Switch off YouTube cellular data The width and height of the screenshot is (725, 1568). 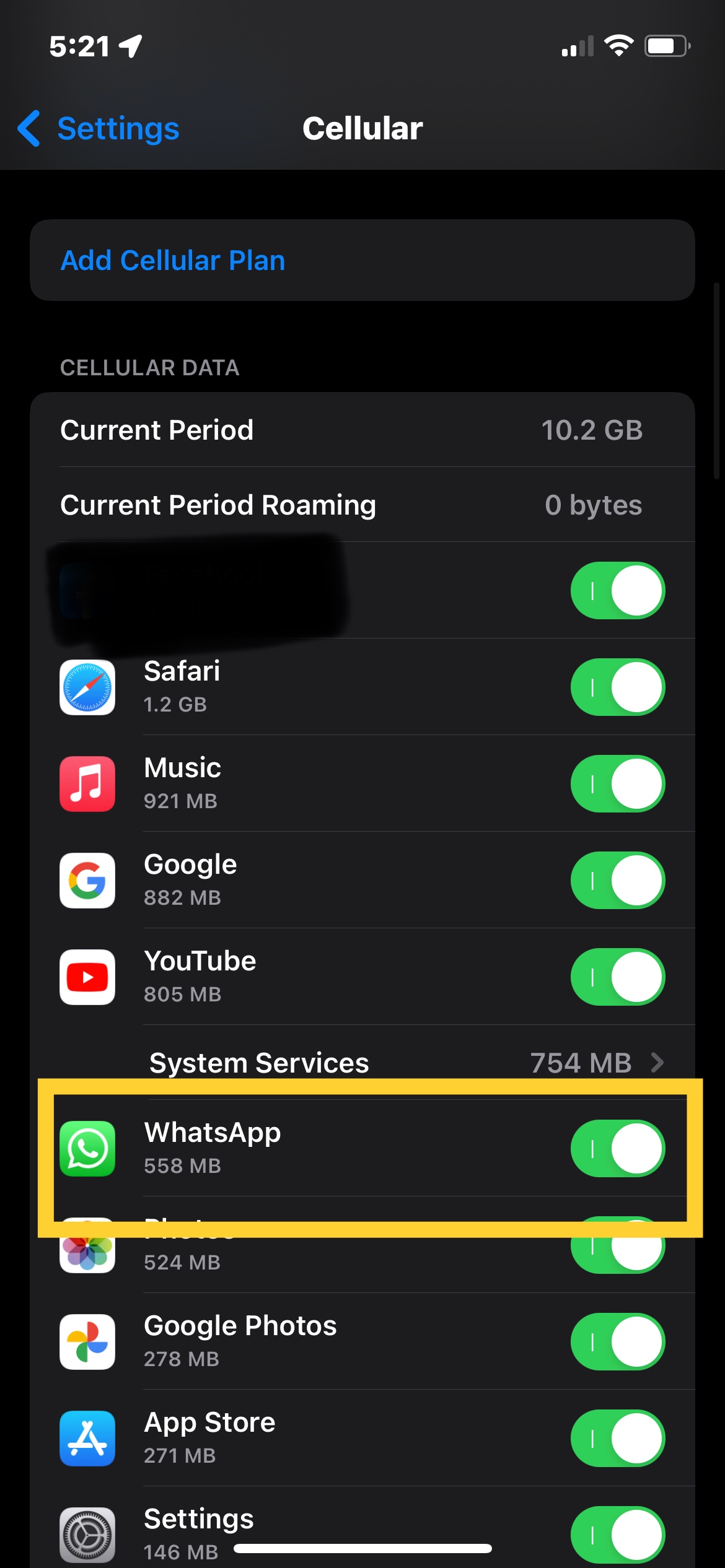617,977
